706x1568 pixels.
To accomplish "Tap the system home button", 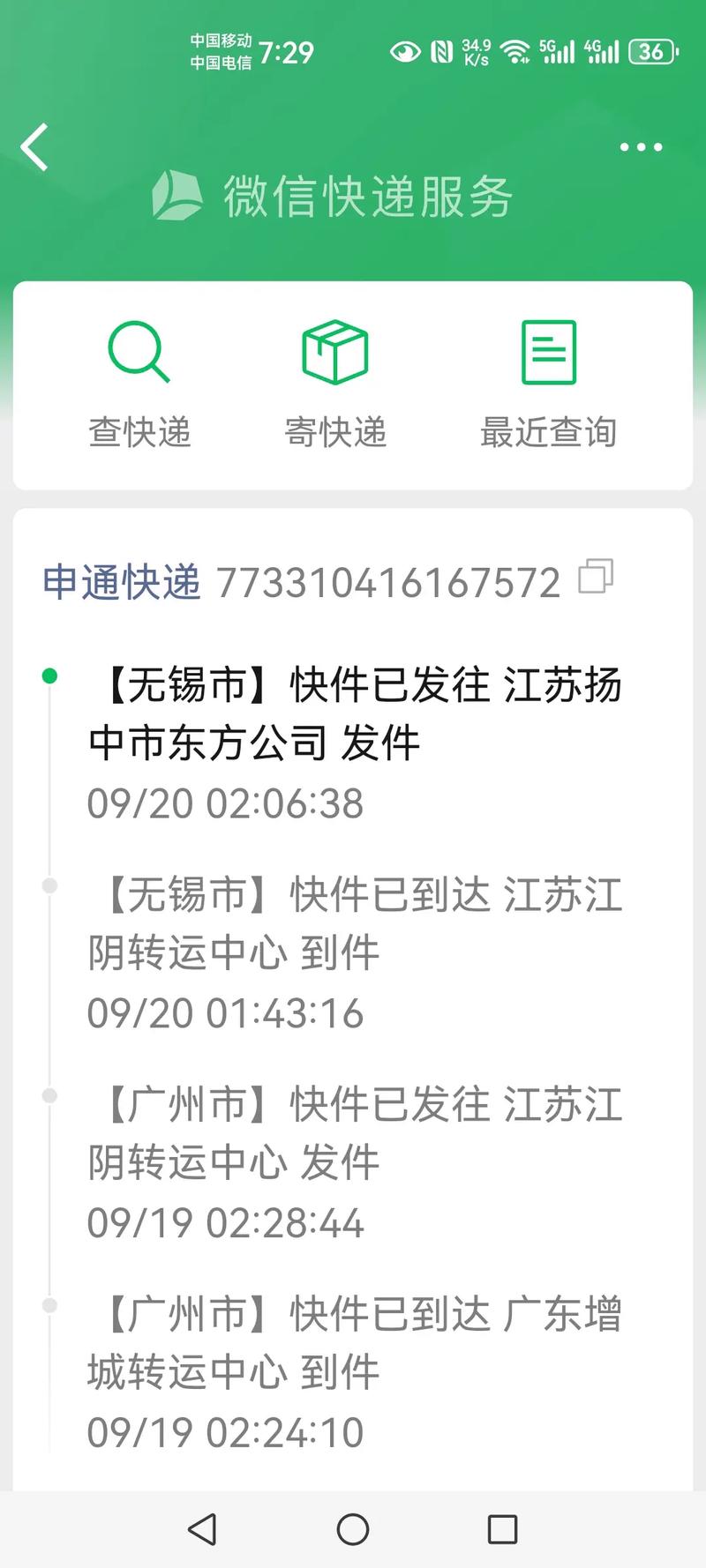I will pos(353,1529).
